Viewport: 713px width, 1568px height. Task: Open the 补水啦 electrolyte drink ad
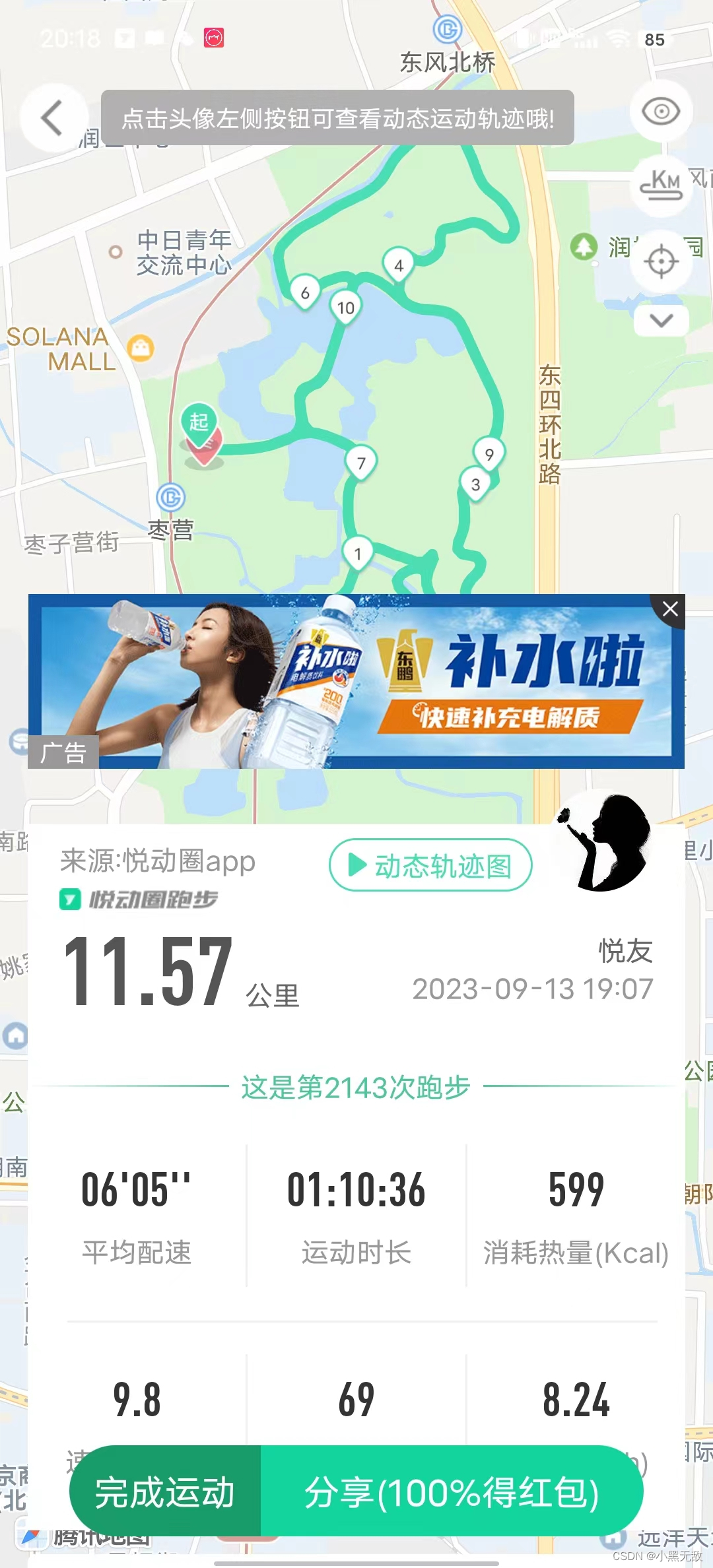click(356, 682)
